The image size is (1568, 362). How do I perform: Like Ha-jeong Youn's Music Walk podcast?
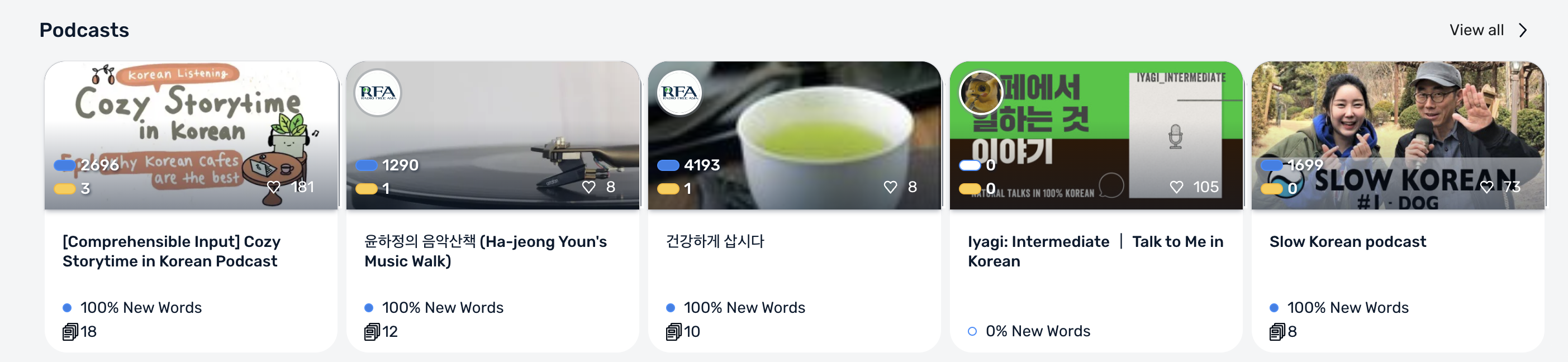coord(588,187)
